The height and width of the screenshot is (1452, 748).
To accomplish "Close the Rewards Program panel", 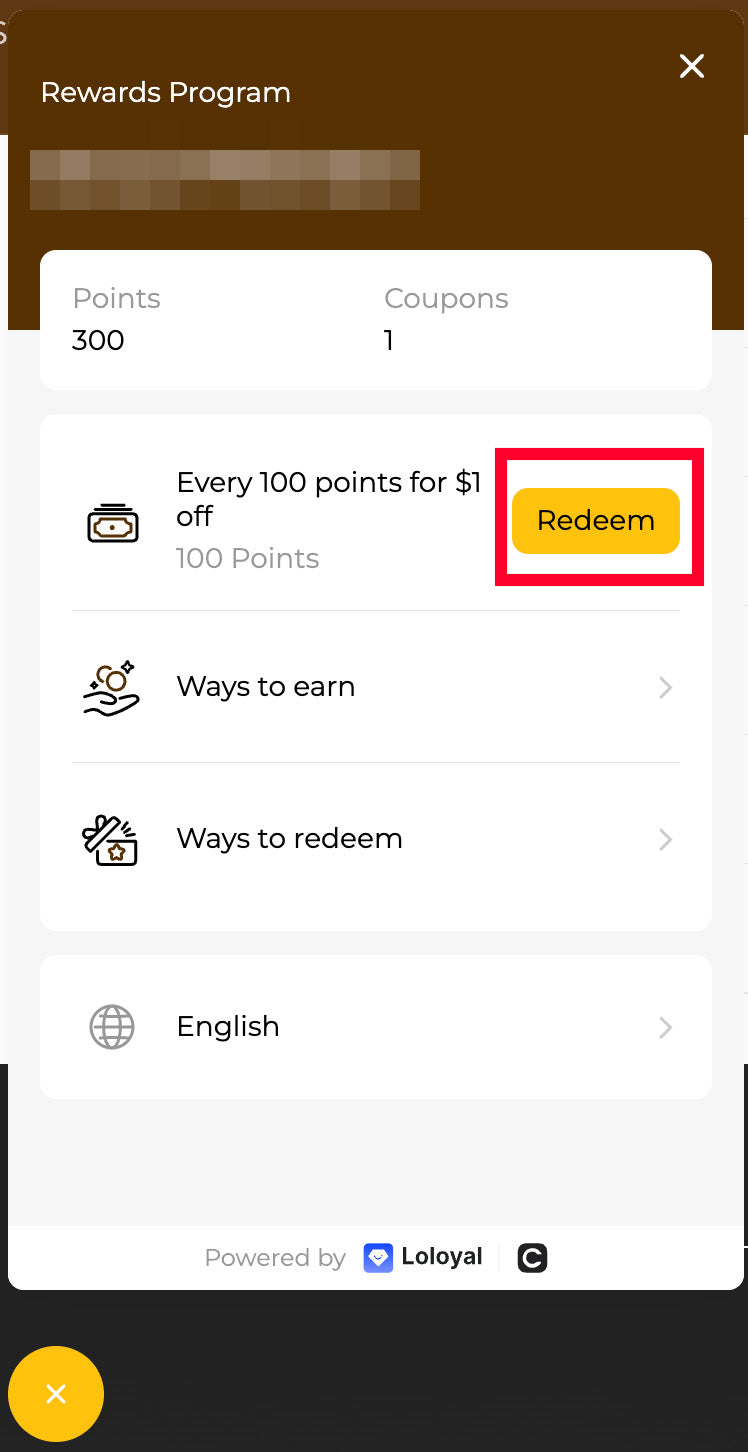I will tap(692, 67).
